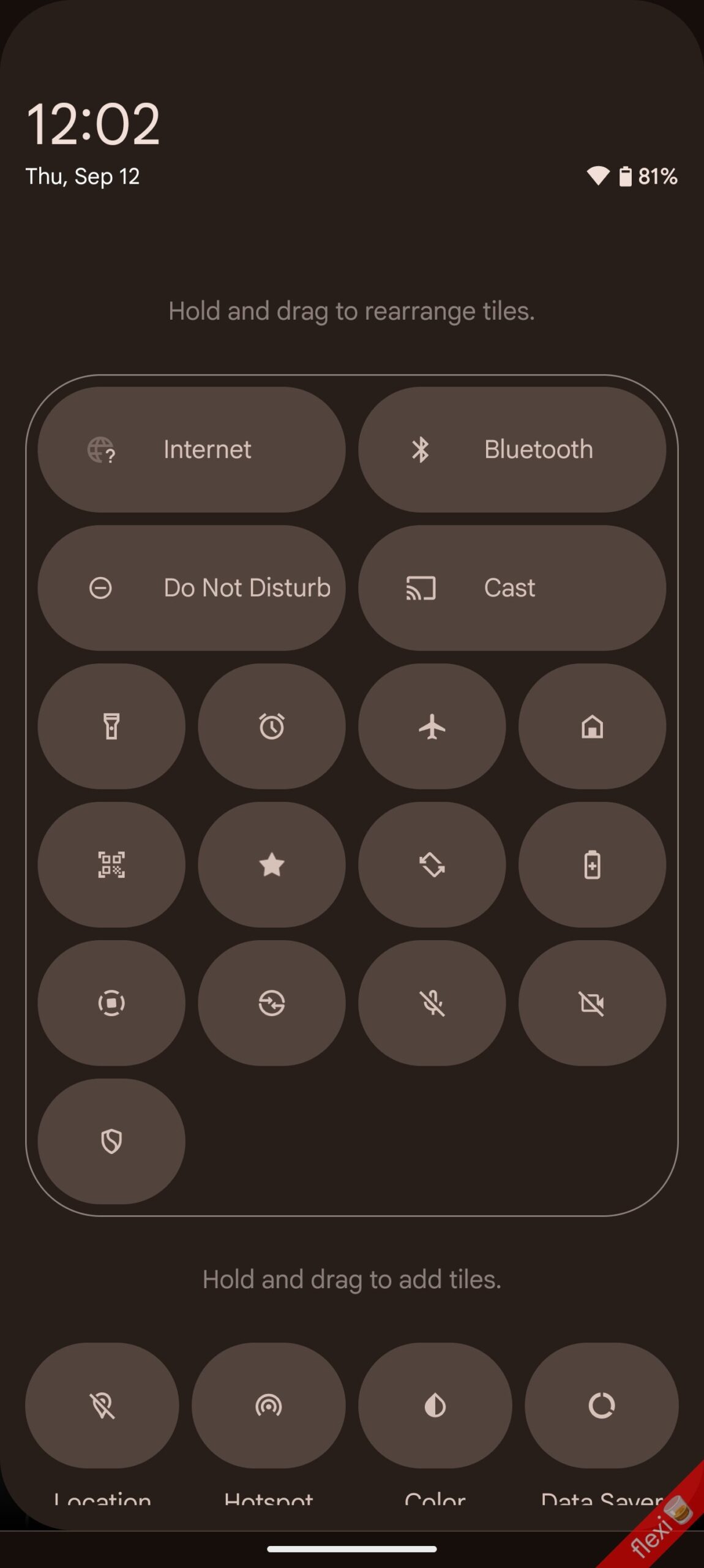Select the Hotspot tile
The width and height of the screenshot is (704, 1568).
tap(268, 1406)
